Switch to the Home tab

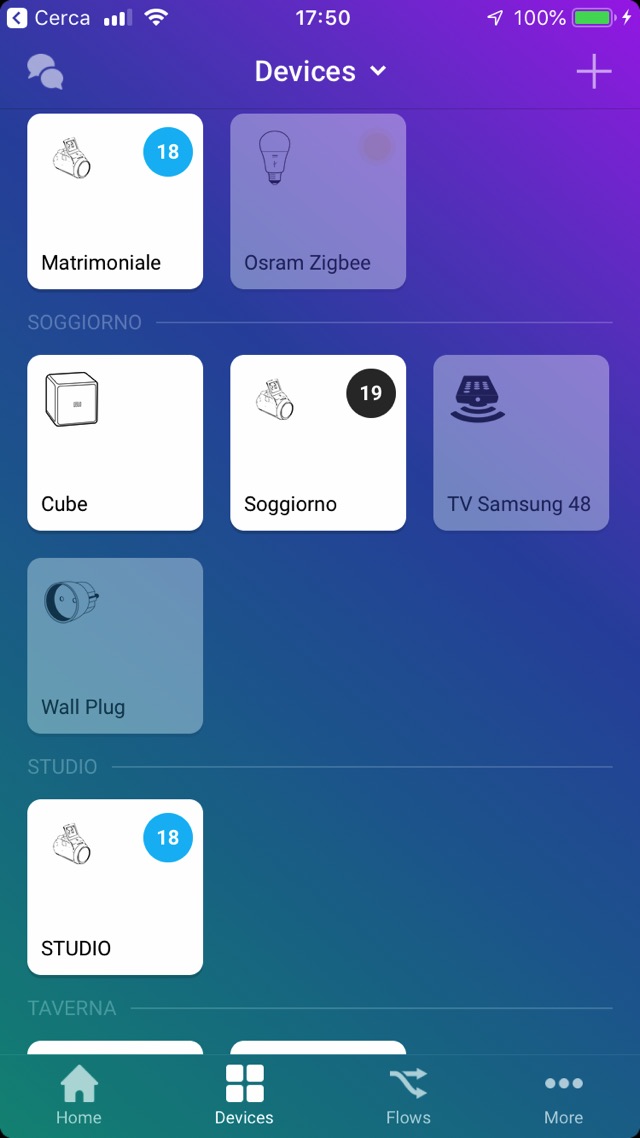pyautogui.click(x=79, y=1095)
